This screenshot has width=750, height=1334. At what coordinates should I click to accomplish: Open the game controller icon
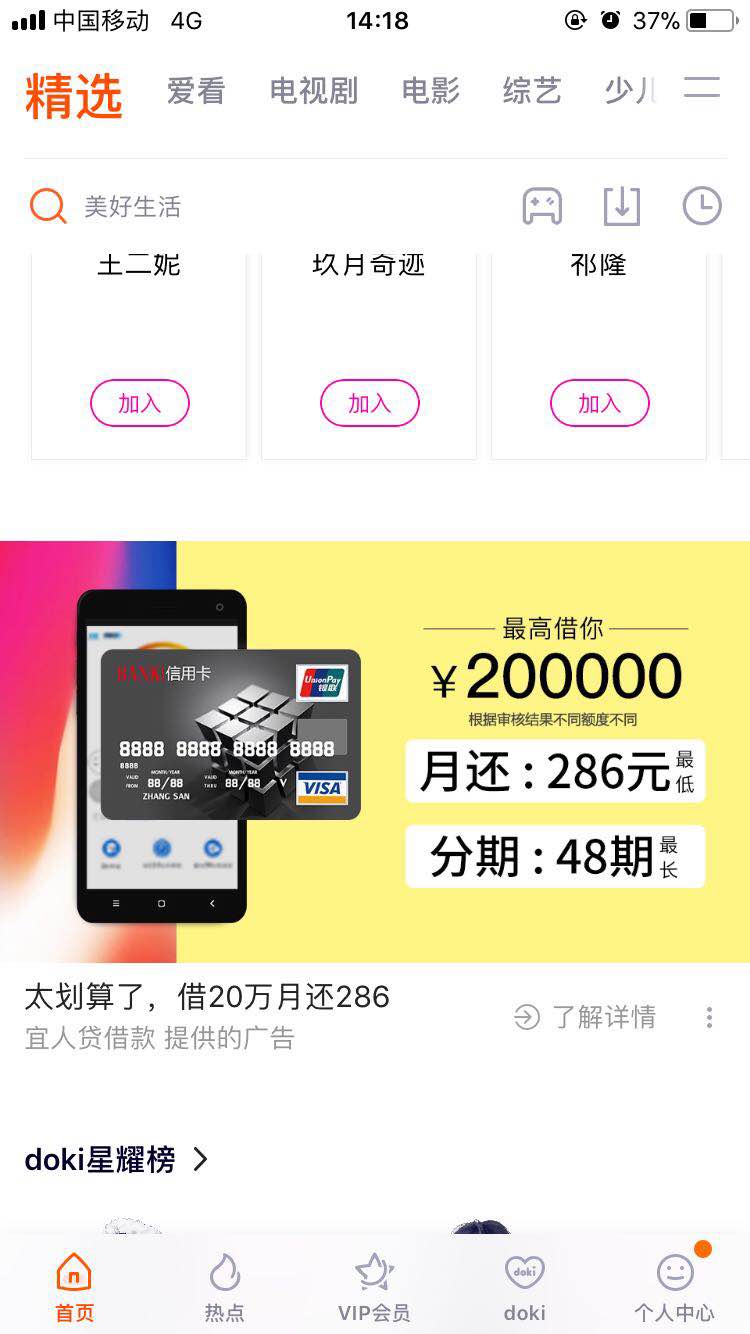(542, 207)
